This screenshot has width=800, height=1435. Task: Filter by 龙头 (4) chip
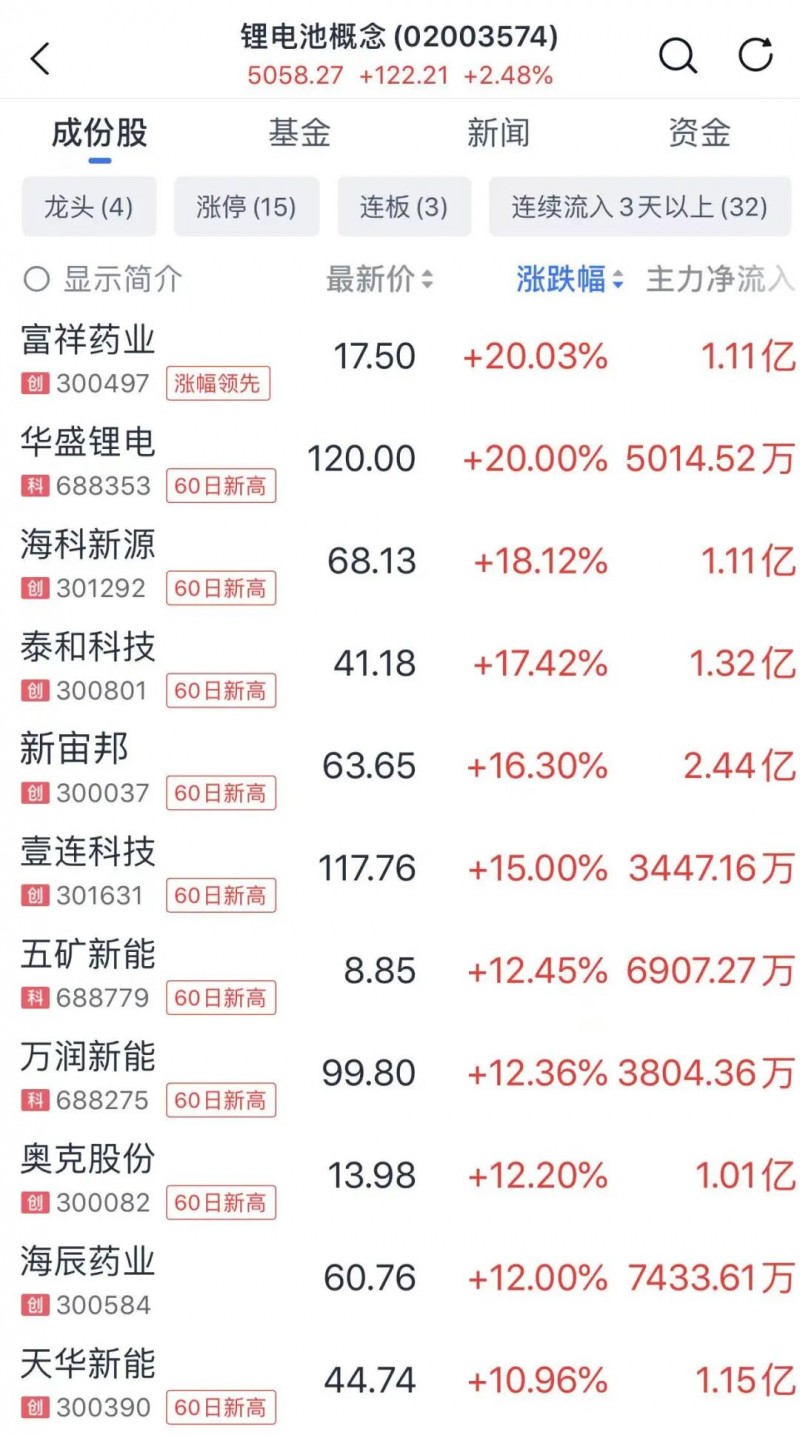point(88,207)
